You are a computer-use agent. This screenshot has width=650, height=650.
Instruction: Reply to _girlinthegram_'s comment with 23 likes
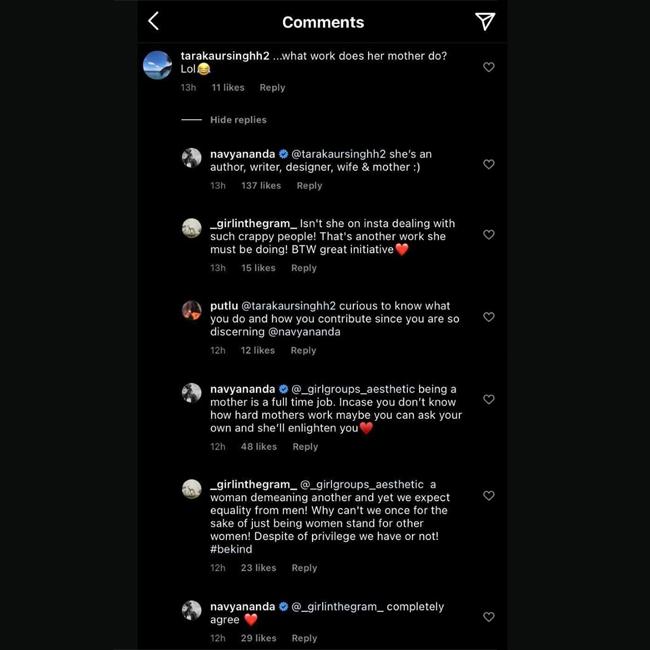click(304, 568)
